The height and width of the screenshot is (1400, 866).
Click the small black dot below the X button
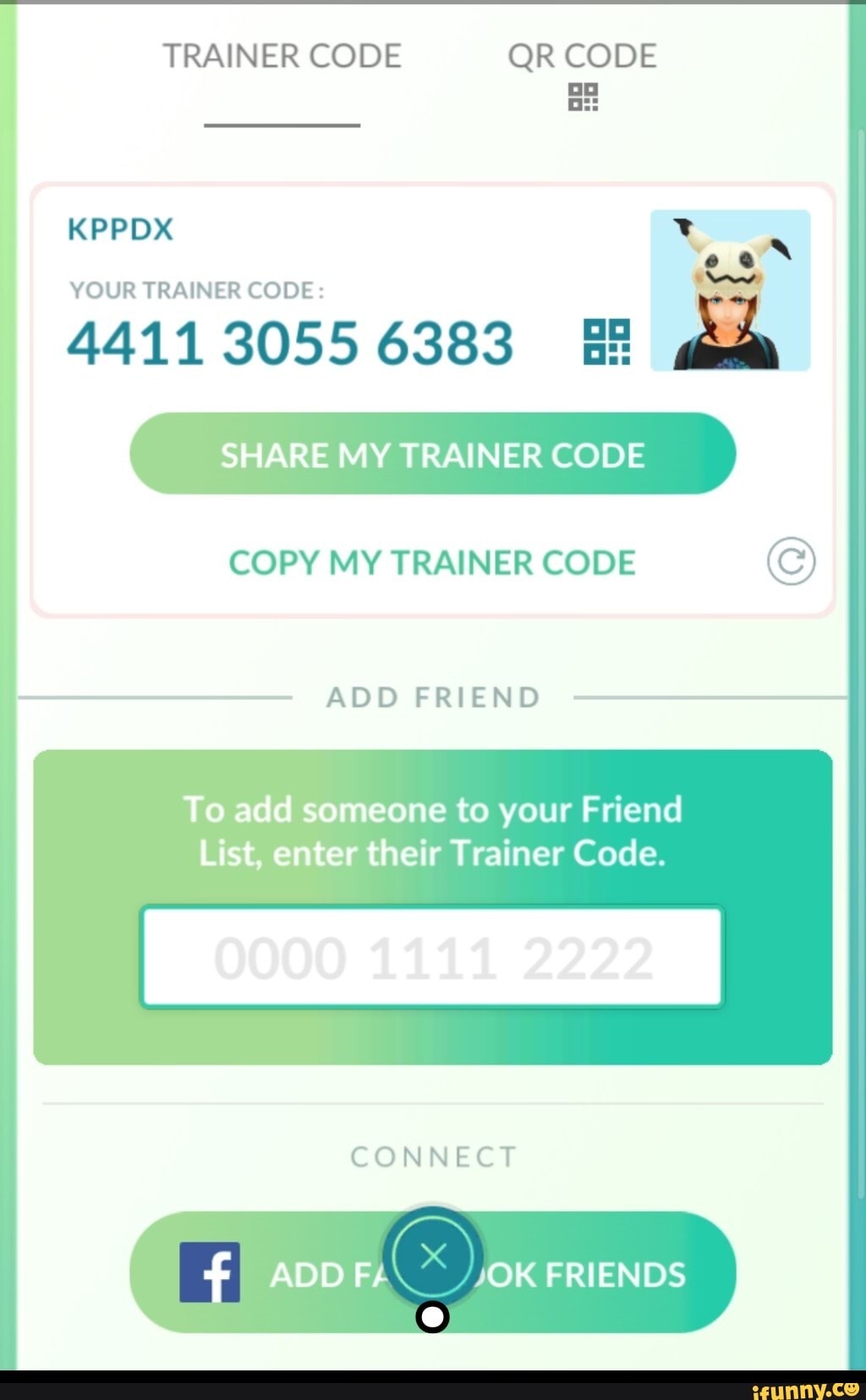pyautogui.click(x=434, y=1314)
